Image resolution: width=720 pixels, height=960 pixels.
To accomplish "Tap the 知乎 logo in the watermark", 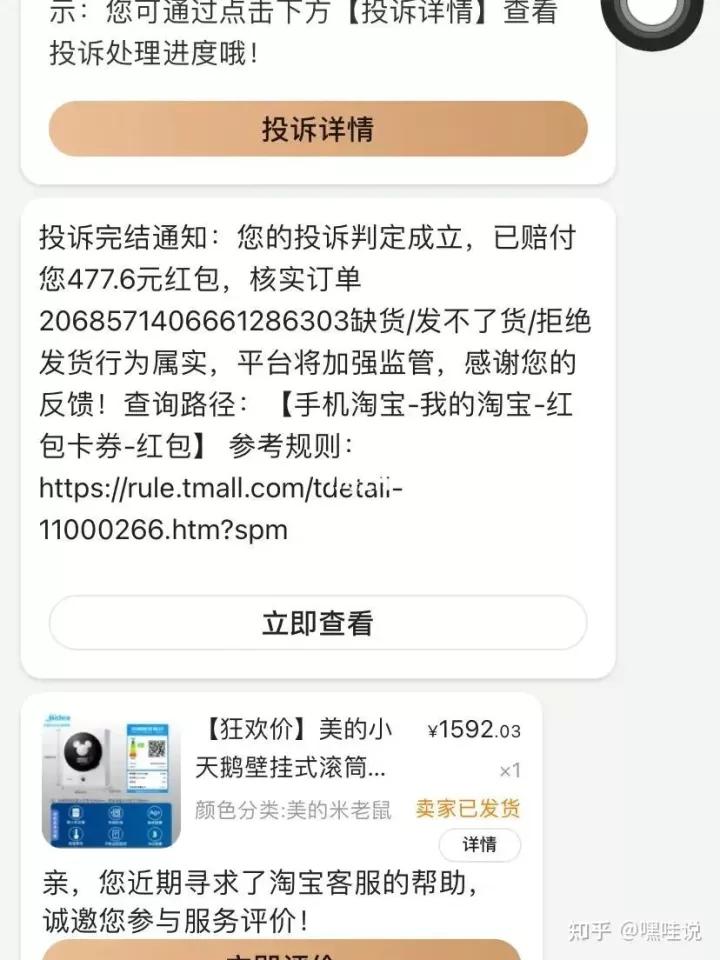I will pos(592,931).
